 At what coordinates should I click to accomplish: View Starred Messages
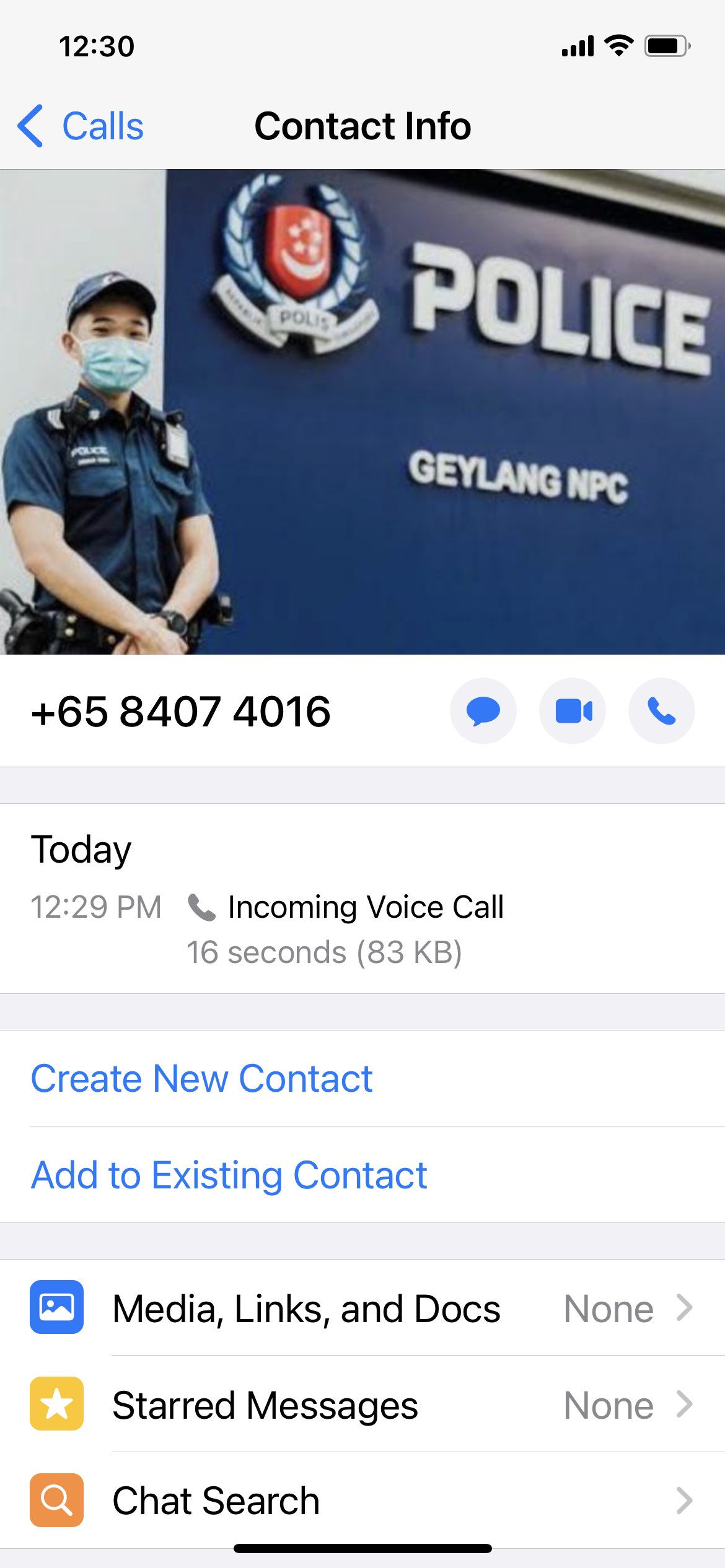(362, 1405)
